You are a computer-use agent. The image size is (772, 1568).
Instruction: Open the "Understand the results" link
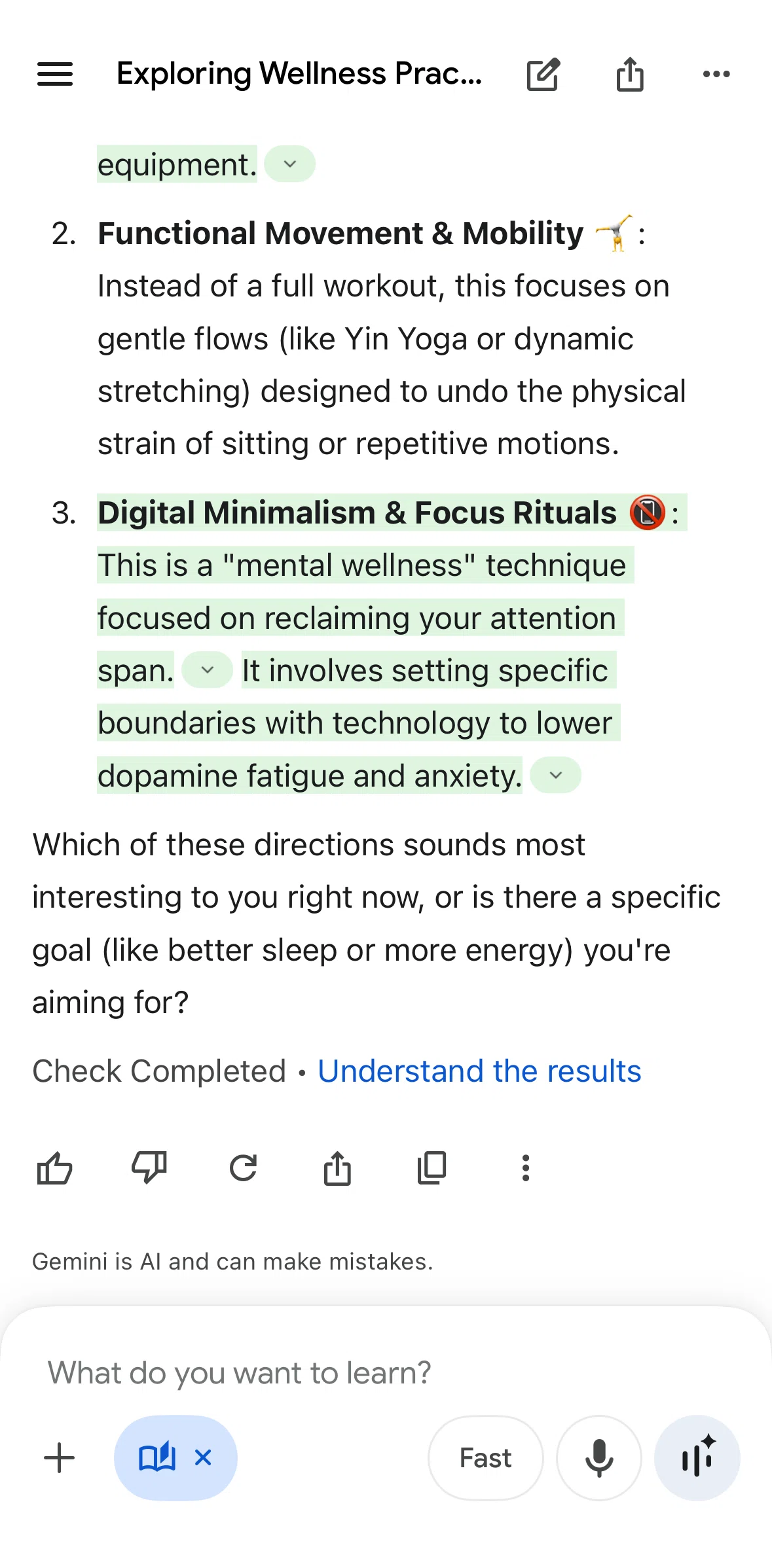click(479, 1071)
